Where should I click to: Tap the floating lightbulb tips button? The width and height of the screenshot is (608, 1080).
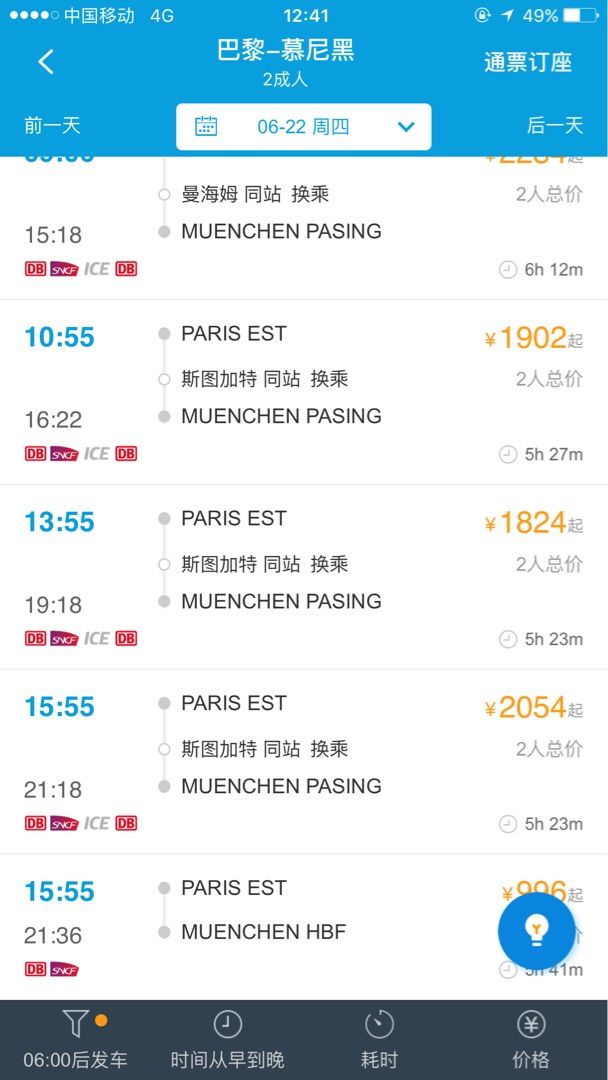pos(537,931)
